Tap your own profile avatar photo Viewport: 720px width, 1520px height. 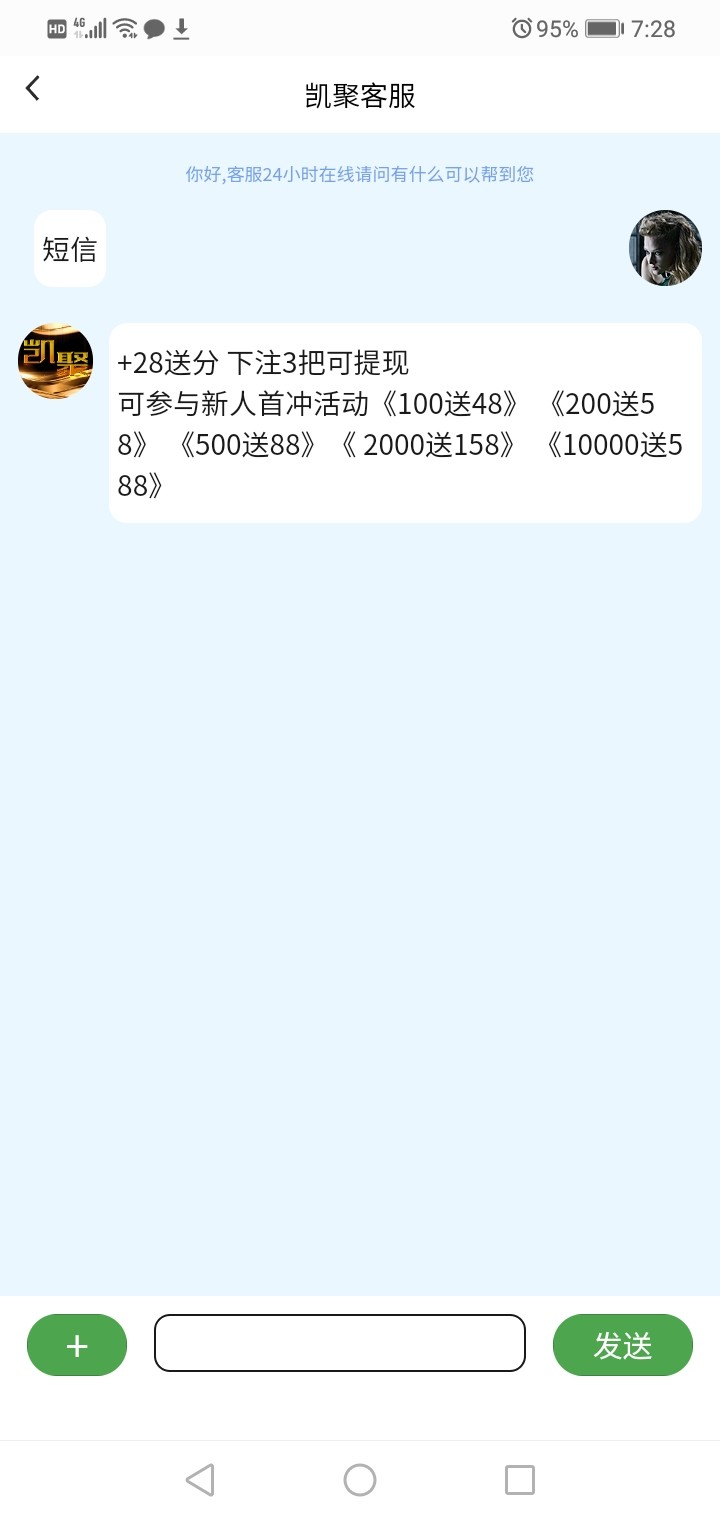pyautogui.click(x=665, y=248)
